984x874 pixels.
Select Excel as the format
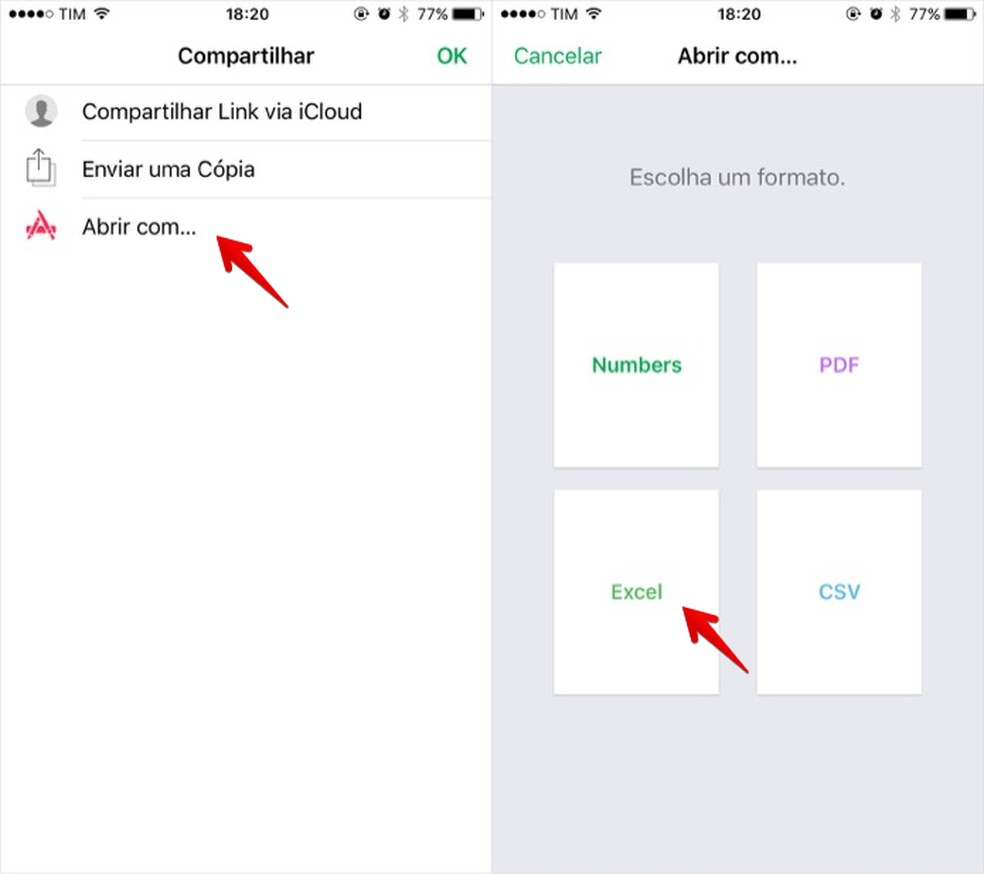point(636,592)
